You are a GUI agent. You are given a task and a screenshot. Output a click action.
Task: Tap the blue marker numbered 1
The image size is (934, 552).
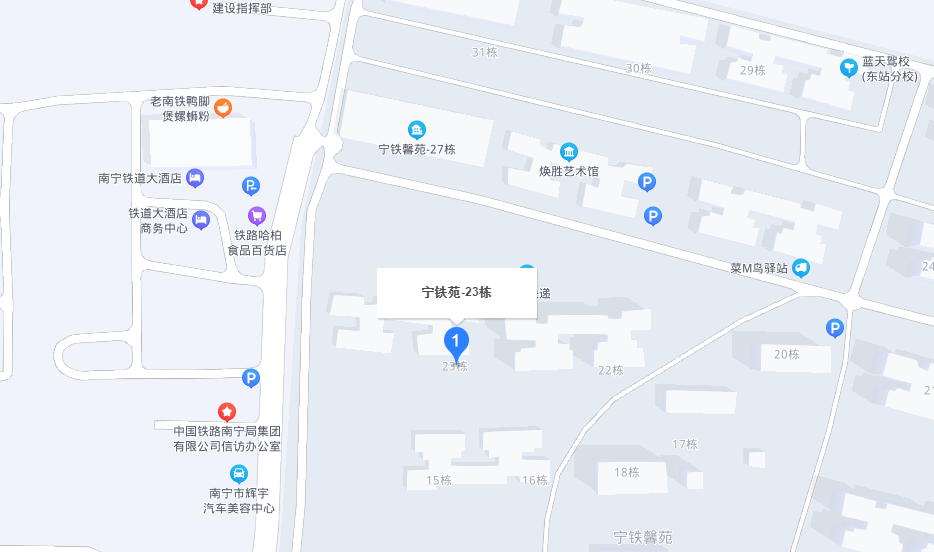pyautogui.click(x=456, y=343)
